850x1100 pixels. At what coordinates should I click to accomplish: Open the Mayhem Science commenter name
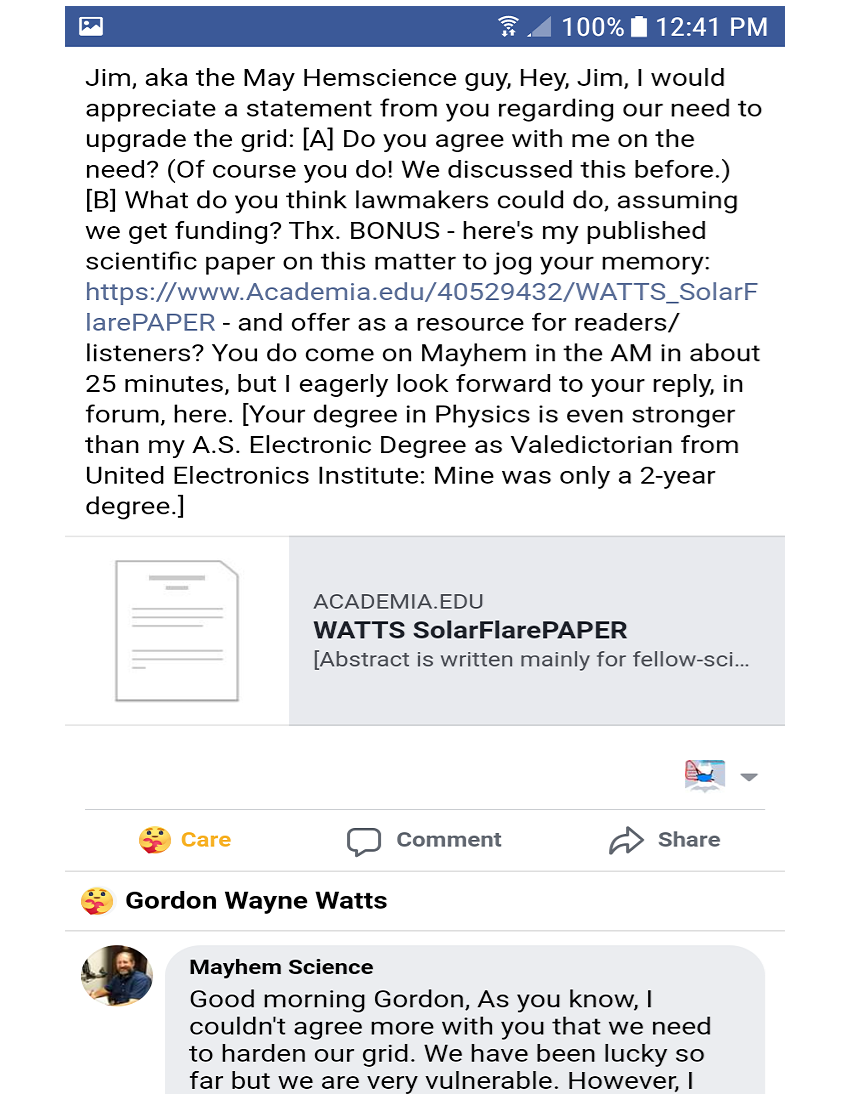281,967
